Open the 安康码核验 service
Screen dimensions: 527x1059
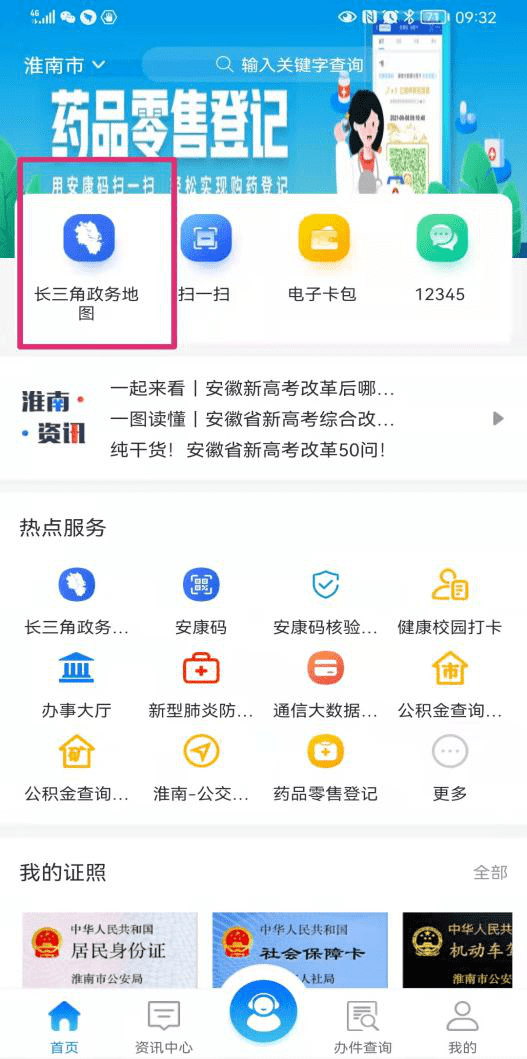(x=326, y=601)
